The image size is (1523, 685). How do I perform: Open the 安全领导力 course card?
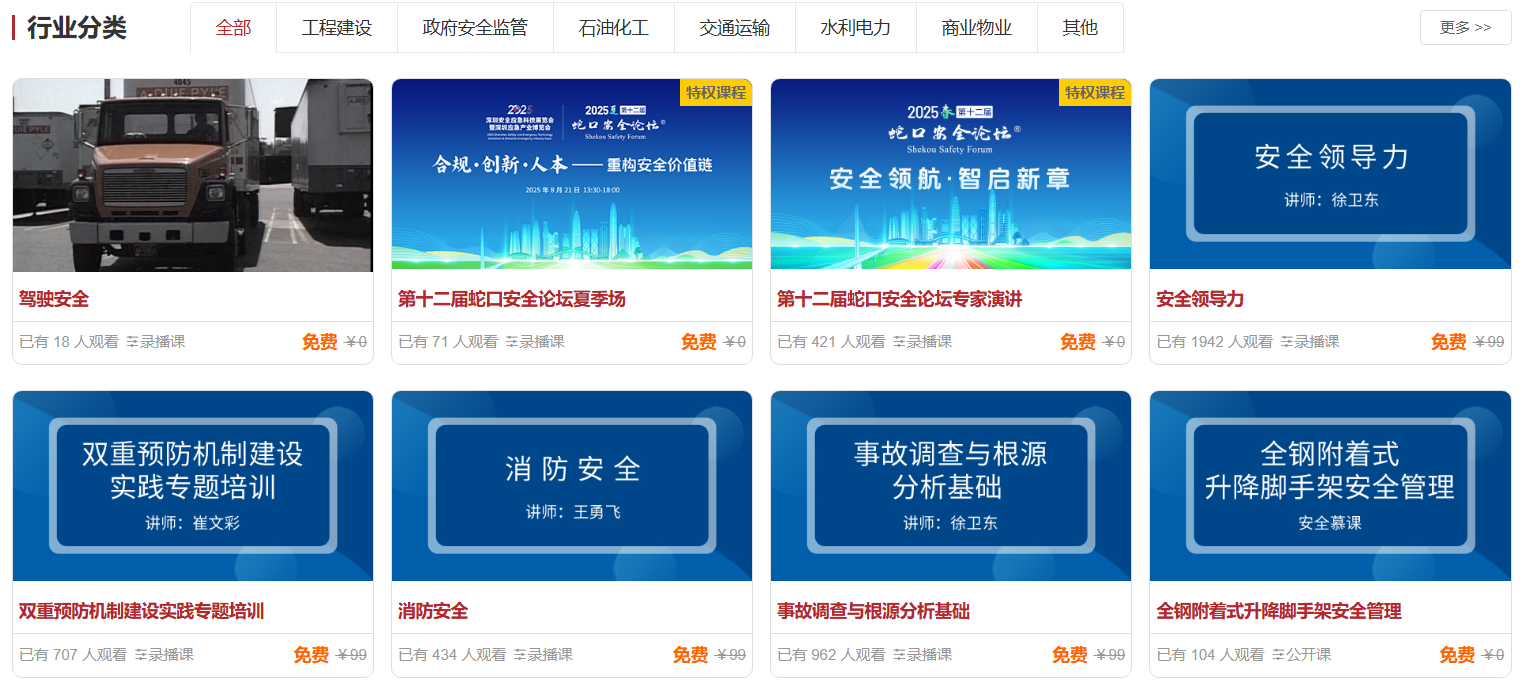pyautogui.click(x=1200, y=299)
